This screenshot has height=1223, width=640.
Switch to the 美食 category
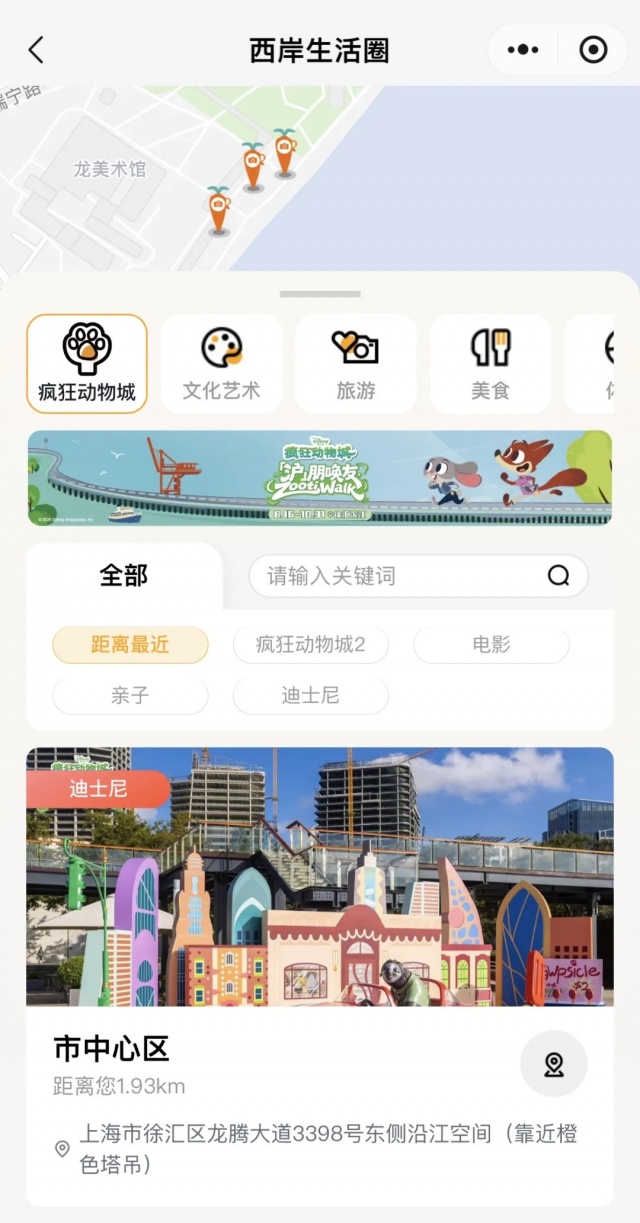coord(490,364)
